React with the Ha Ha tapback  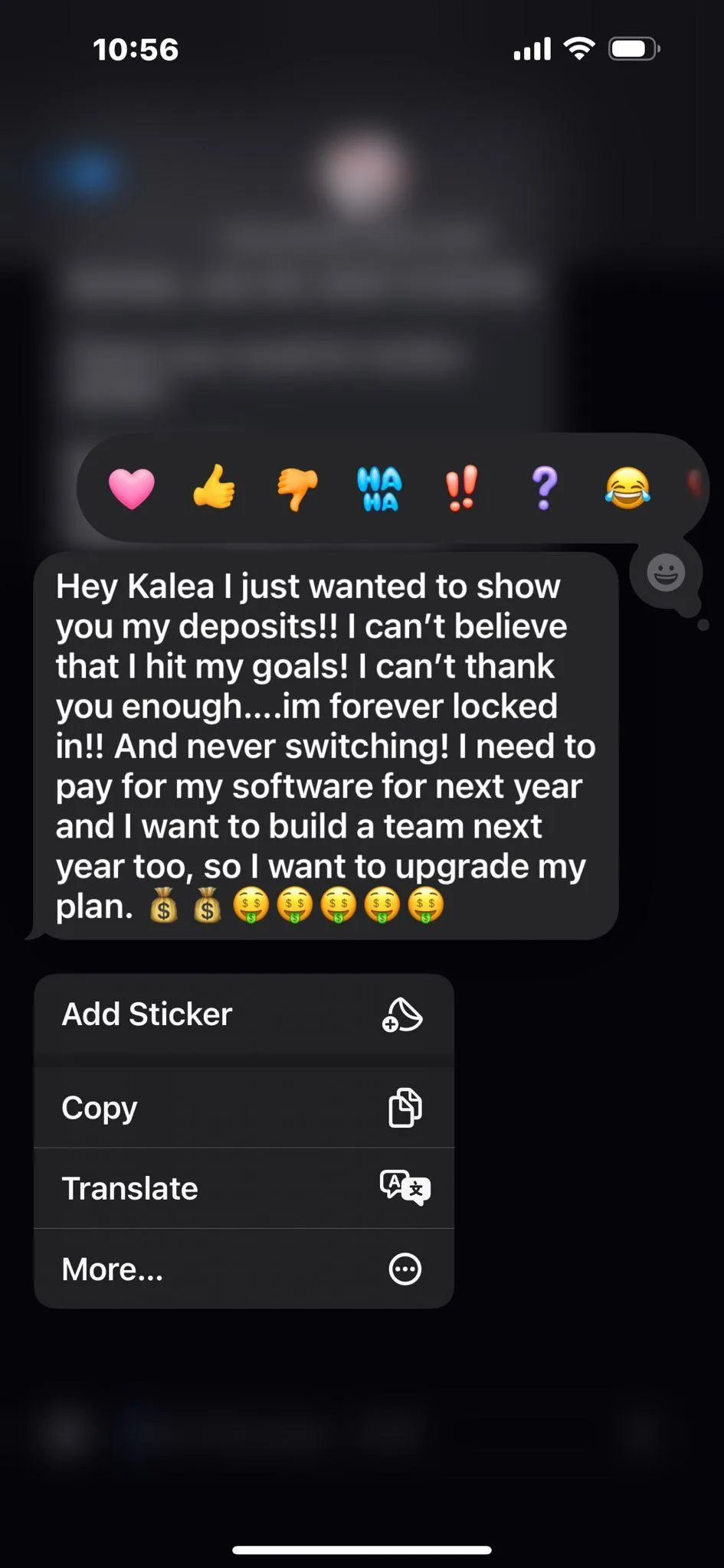[379, 488]
